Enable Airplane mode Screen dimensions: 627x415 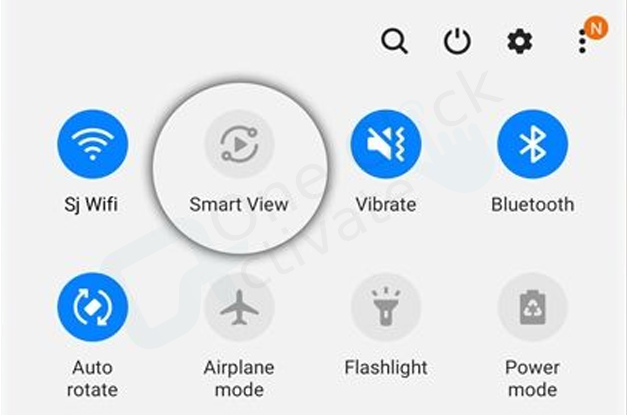tap(239, 307)
